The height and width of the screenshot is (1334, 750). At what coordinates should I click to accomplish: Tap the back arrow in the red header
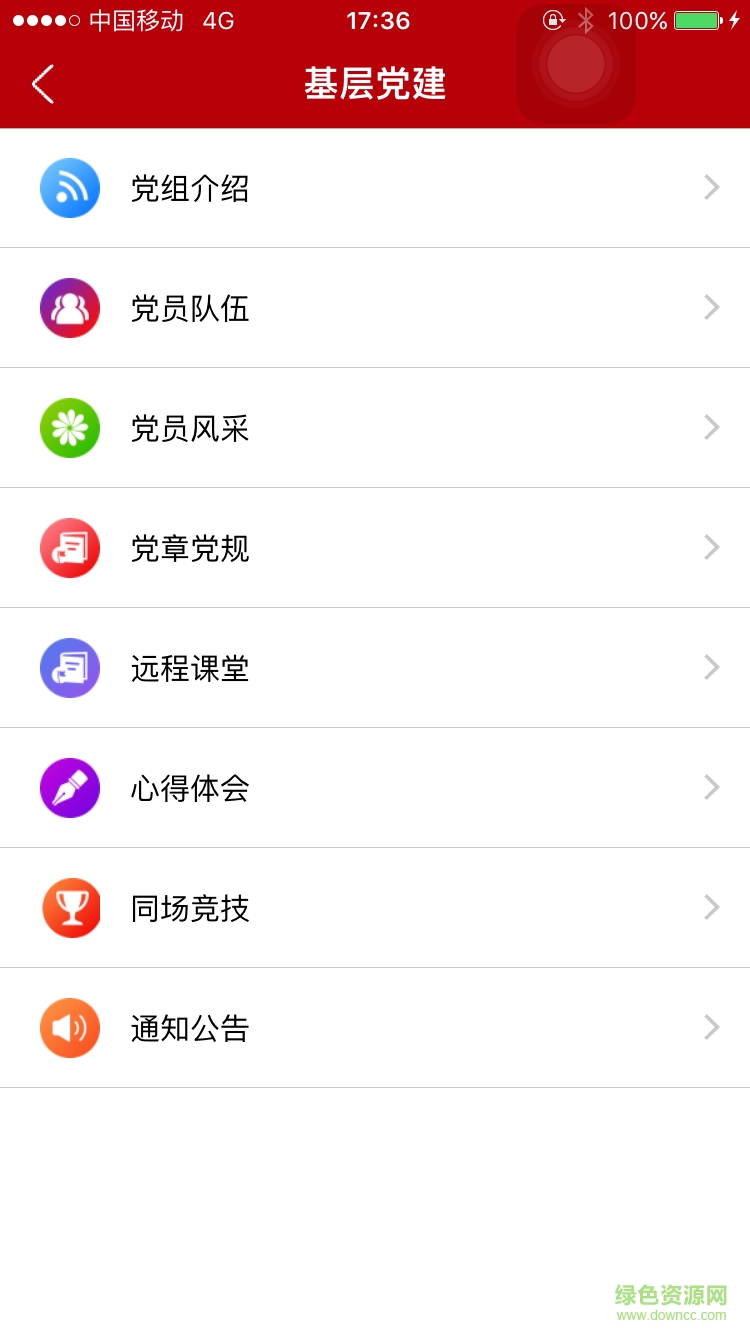[42, 84]
